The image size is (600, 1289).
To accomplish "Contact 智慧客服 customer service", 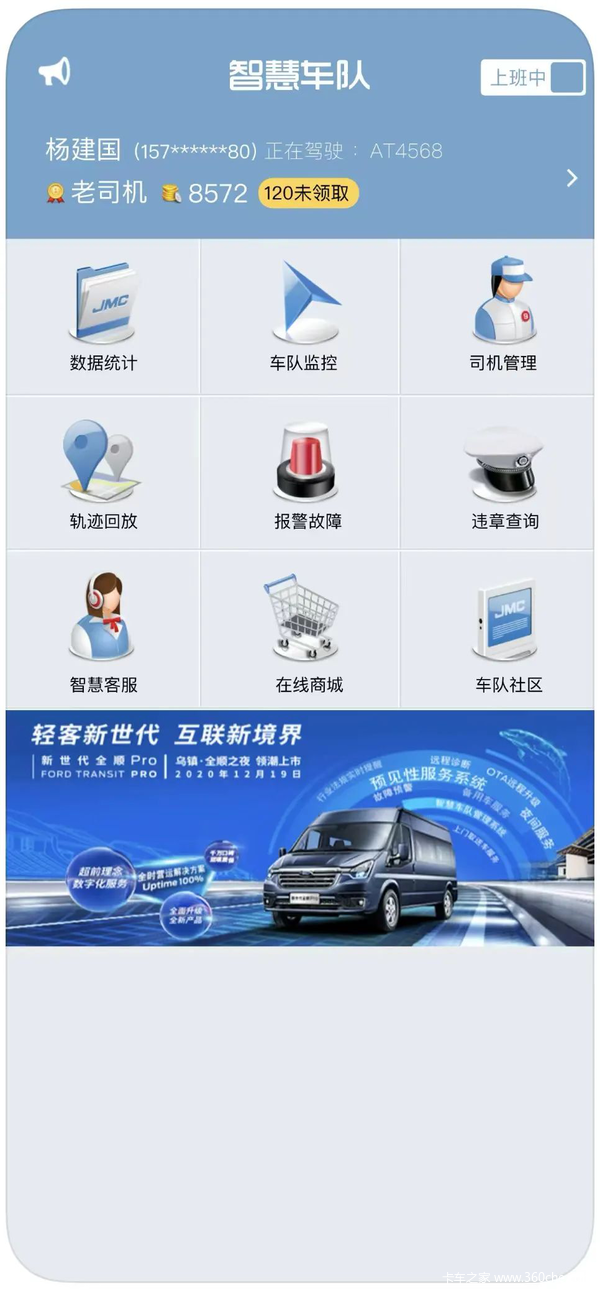I will (x=103, y=632).
